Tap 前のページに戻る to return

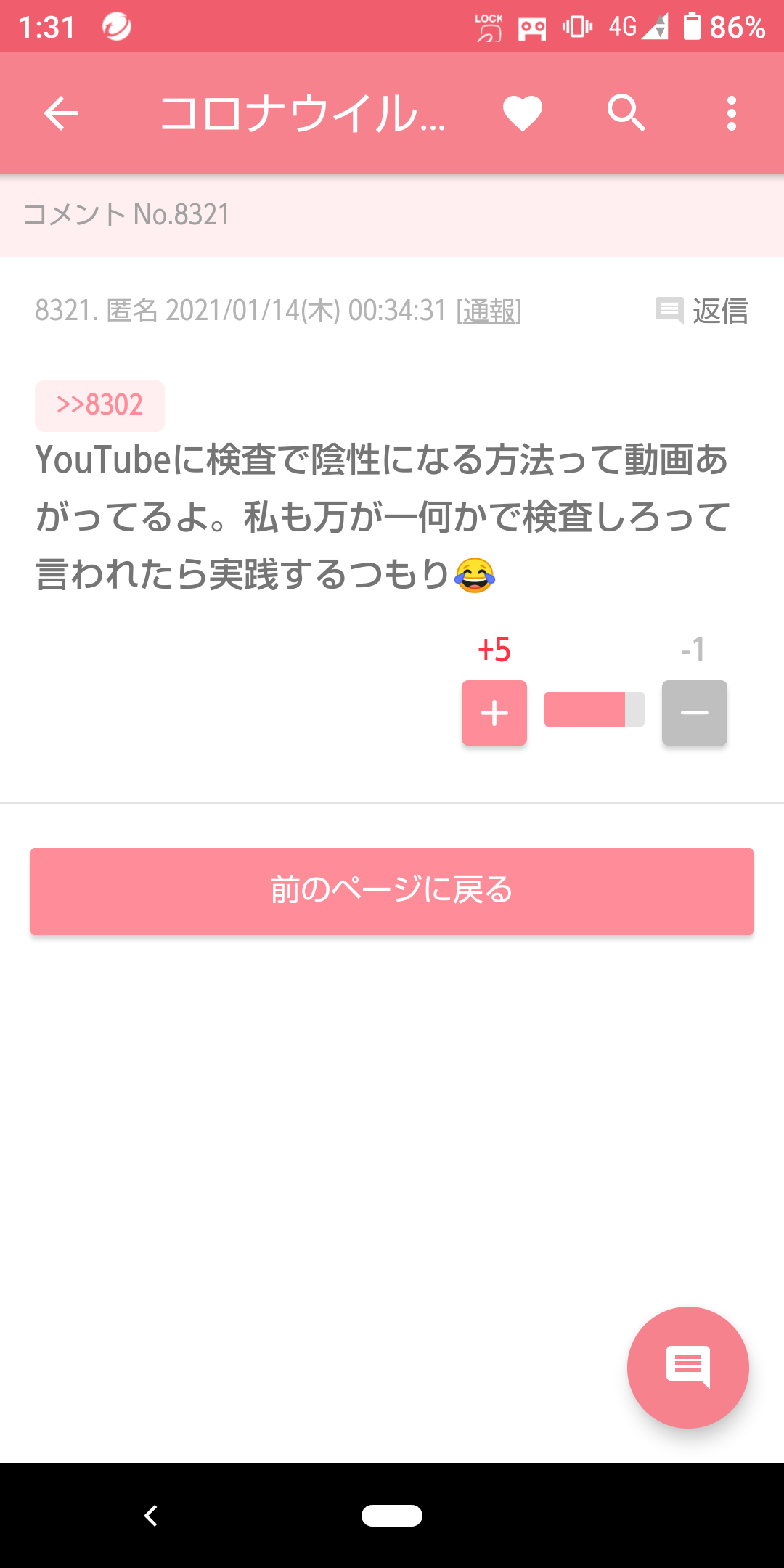392,891
